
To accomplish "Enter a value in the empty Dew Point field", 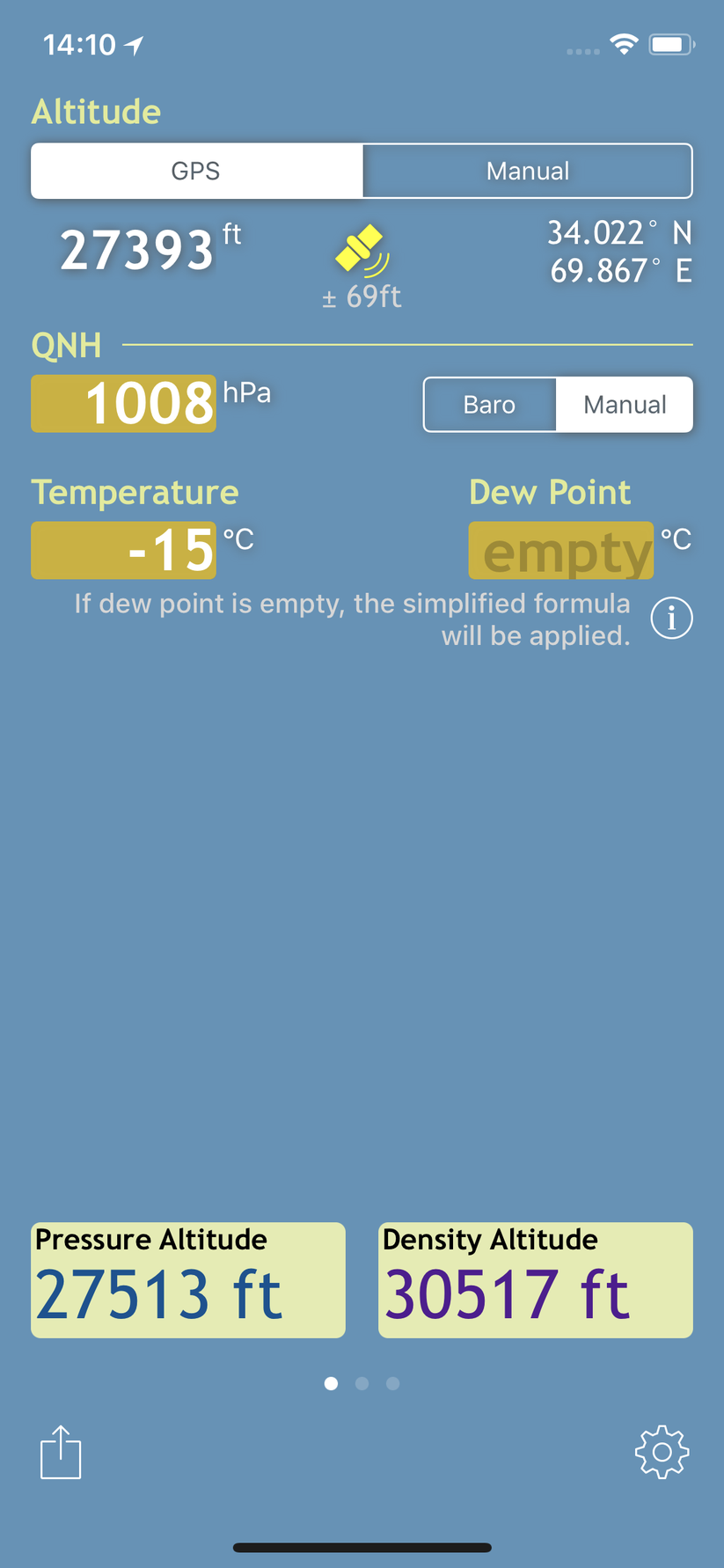I will [x=560, y=551].
